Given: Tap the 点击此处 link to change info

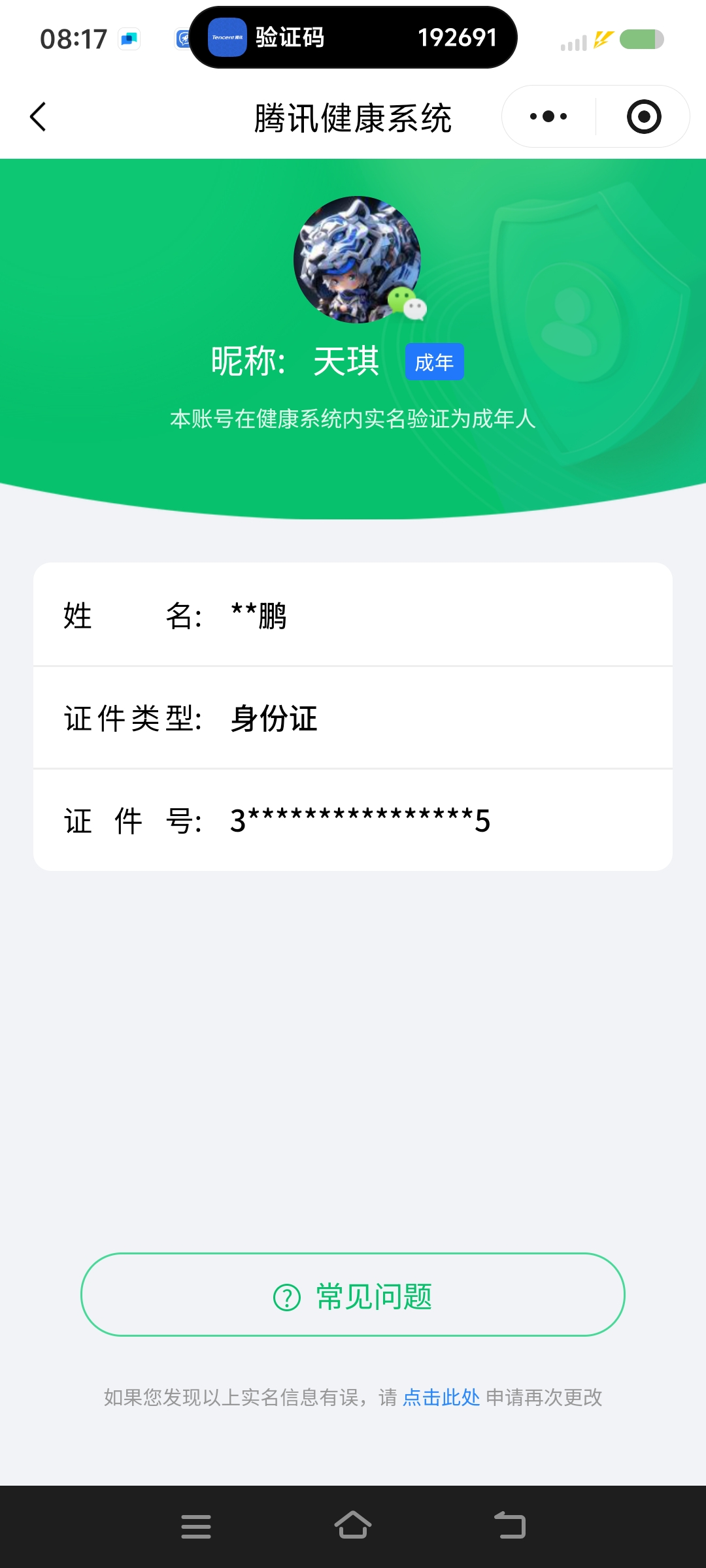Looking at the screenshot, I should pyautogui.click(x=441, y=1397).
